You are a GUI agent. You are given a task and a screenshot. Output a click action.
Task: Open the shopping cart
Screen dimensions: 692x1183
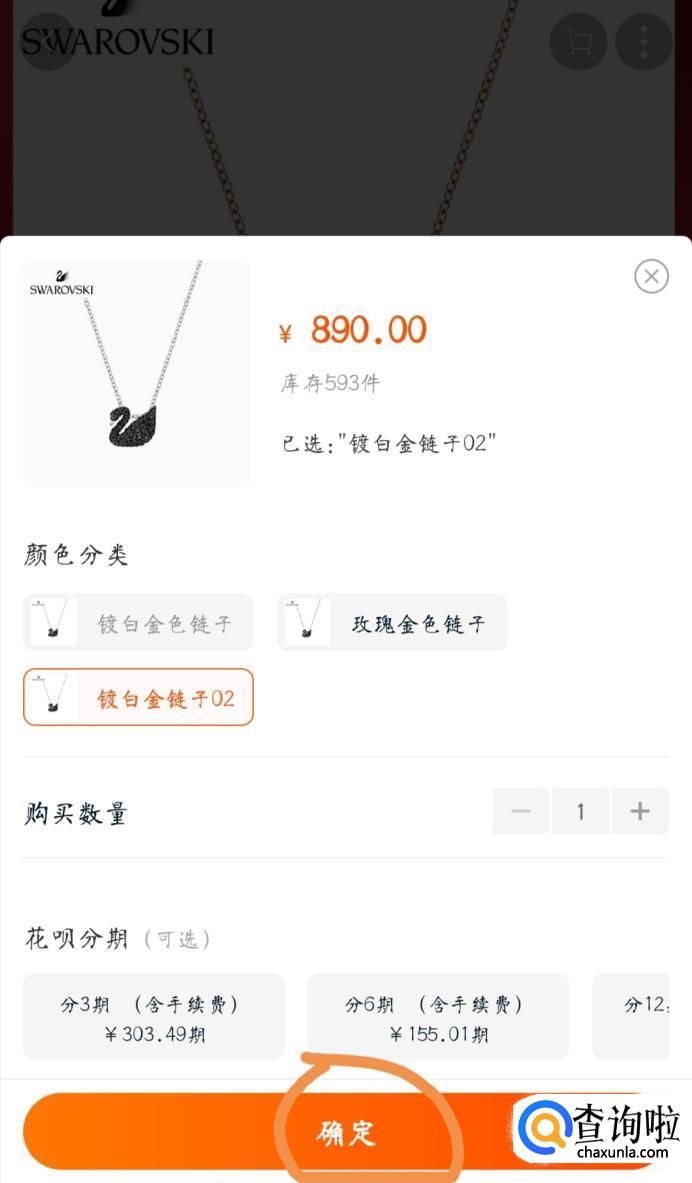(x=578, y=42)
